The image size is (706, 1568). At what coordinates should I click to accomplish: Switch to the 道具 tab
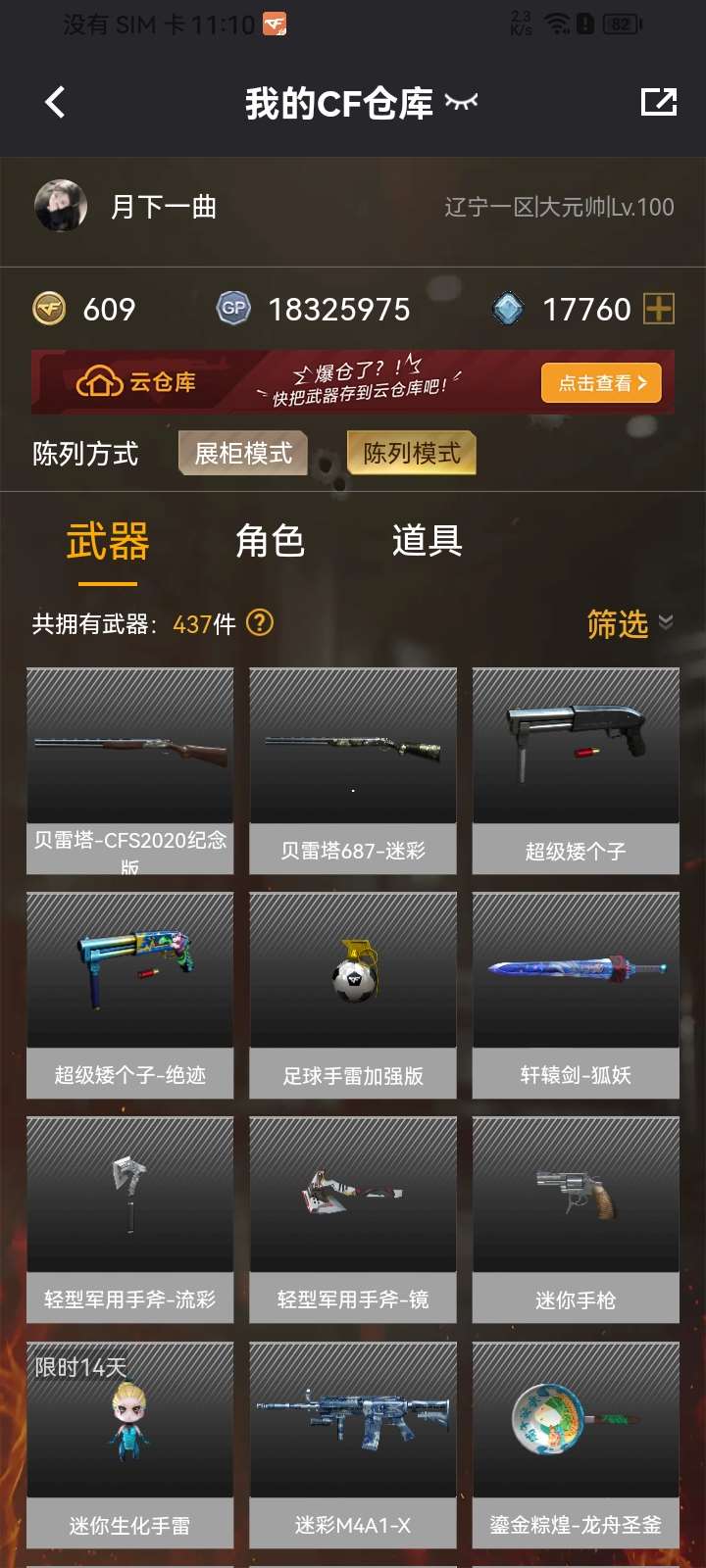(427, 541)
